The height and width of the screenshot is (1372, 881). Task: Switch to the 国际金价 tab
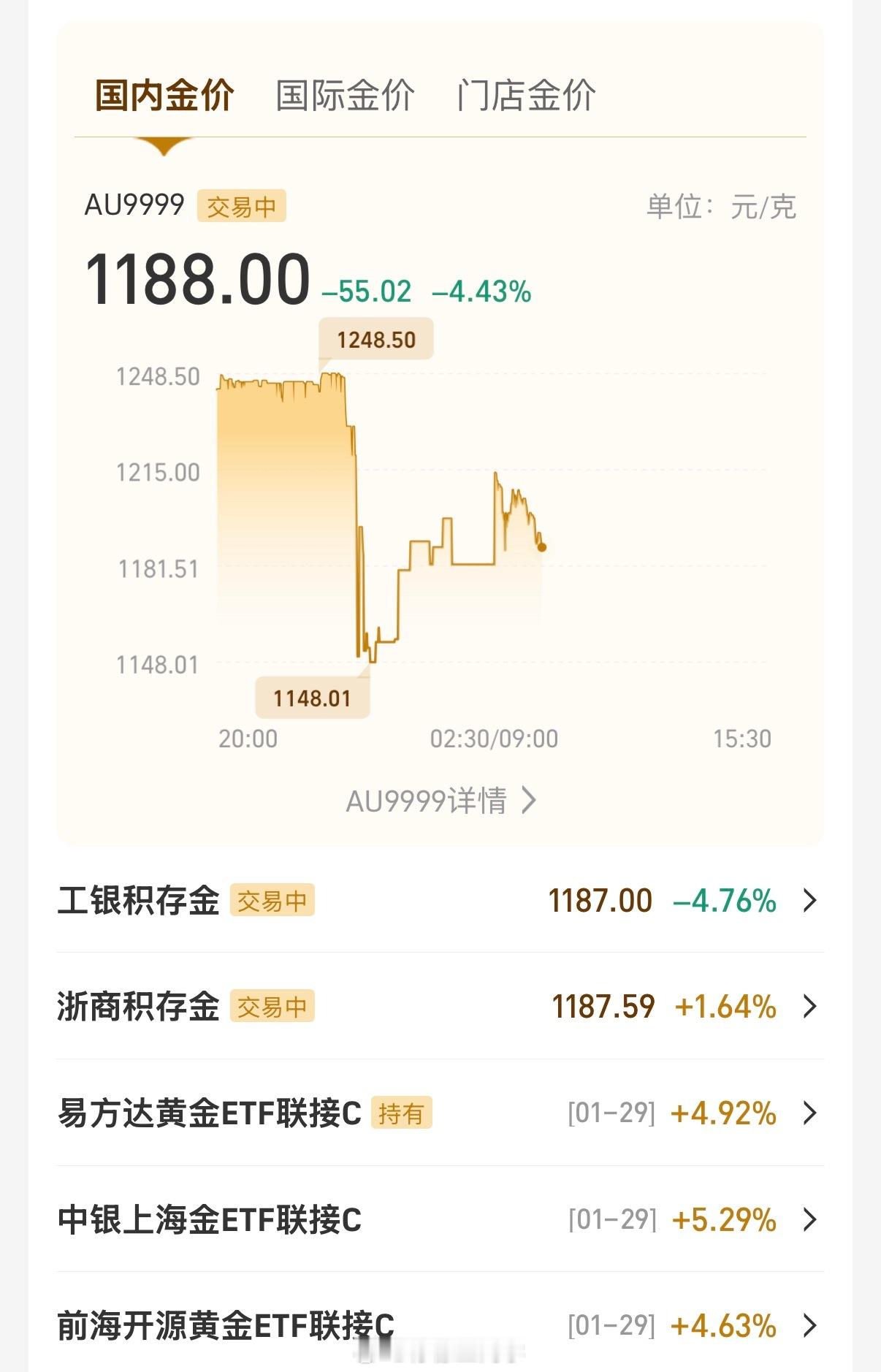pos(345,96)
